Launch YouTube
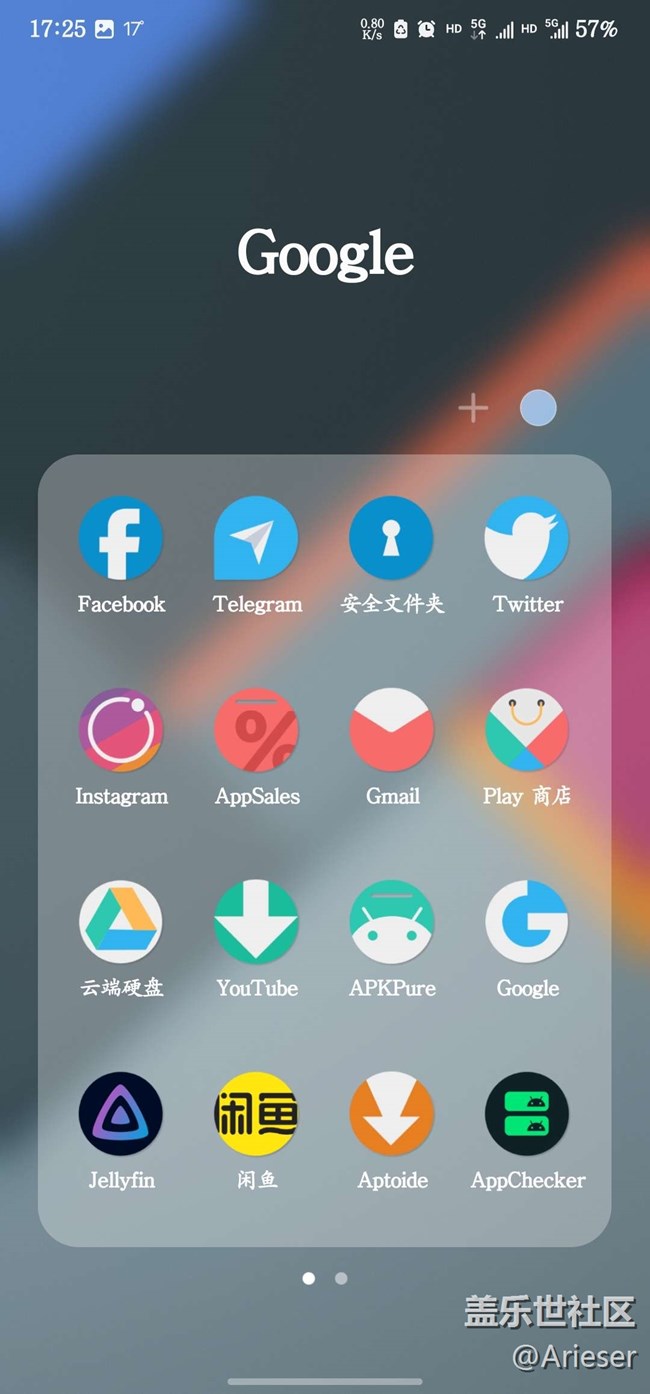650x1394 pixels. [256, 922]
